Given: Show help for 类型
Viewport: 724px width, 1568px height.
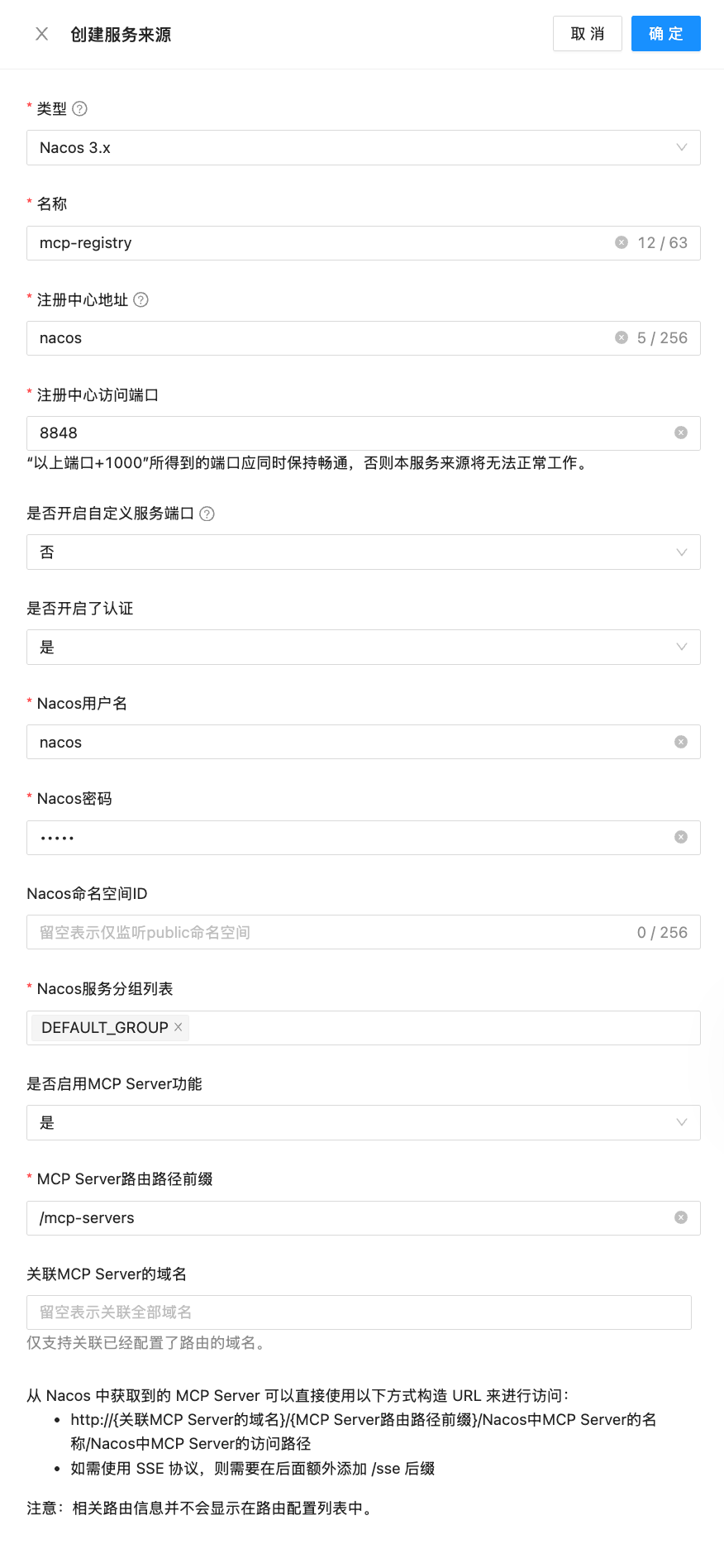Looking at the screenshot, I should (x=80, y=108).
